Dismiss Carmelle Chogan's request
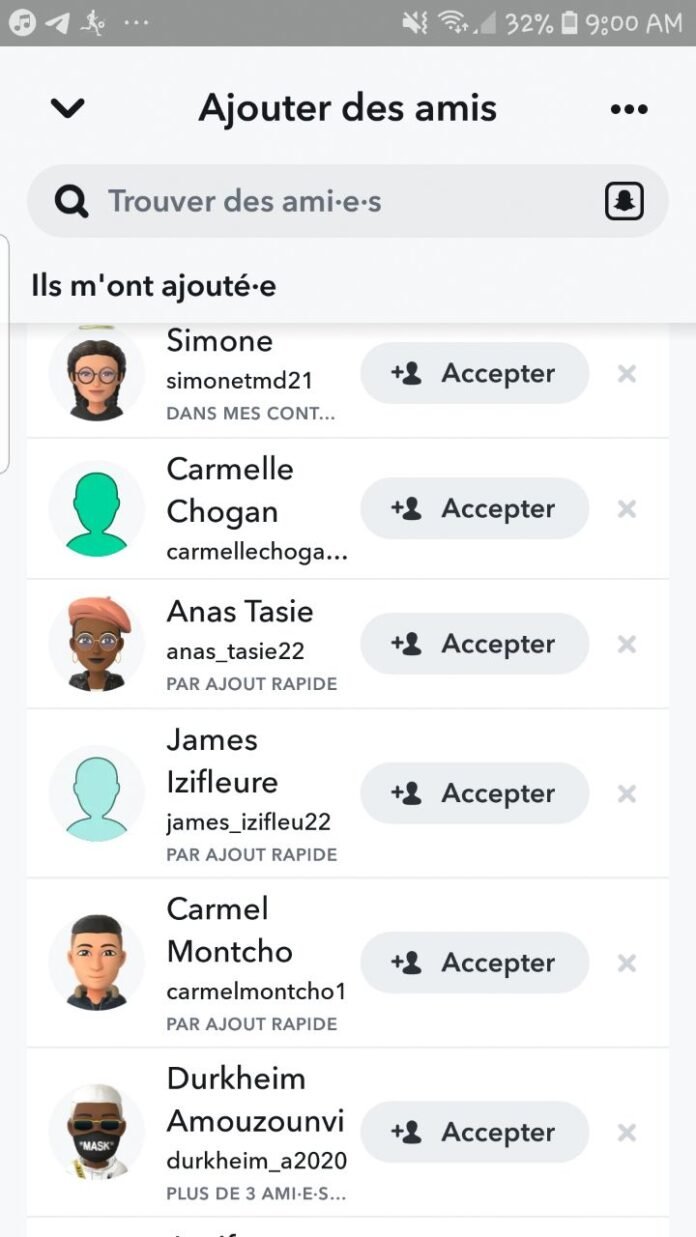 point(627,509)
